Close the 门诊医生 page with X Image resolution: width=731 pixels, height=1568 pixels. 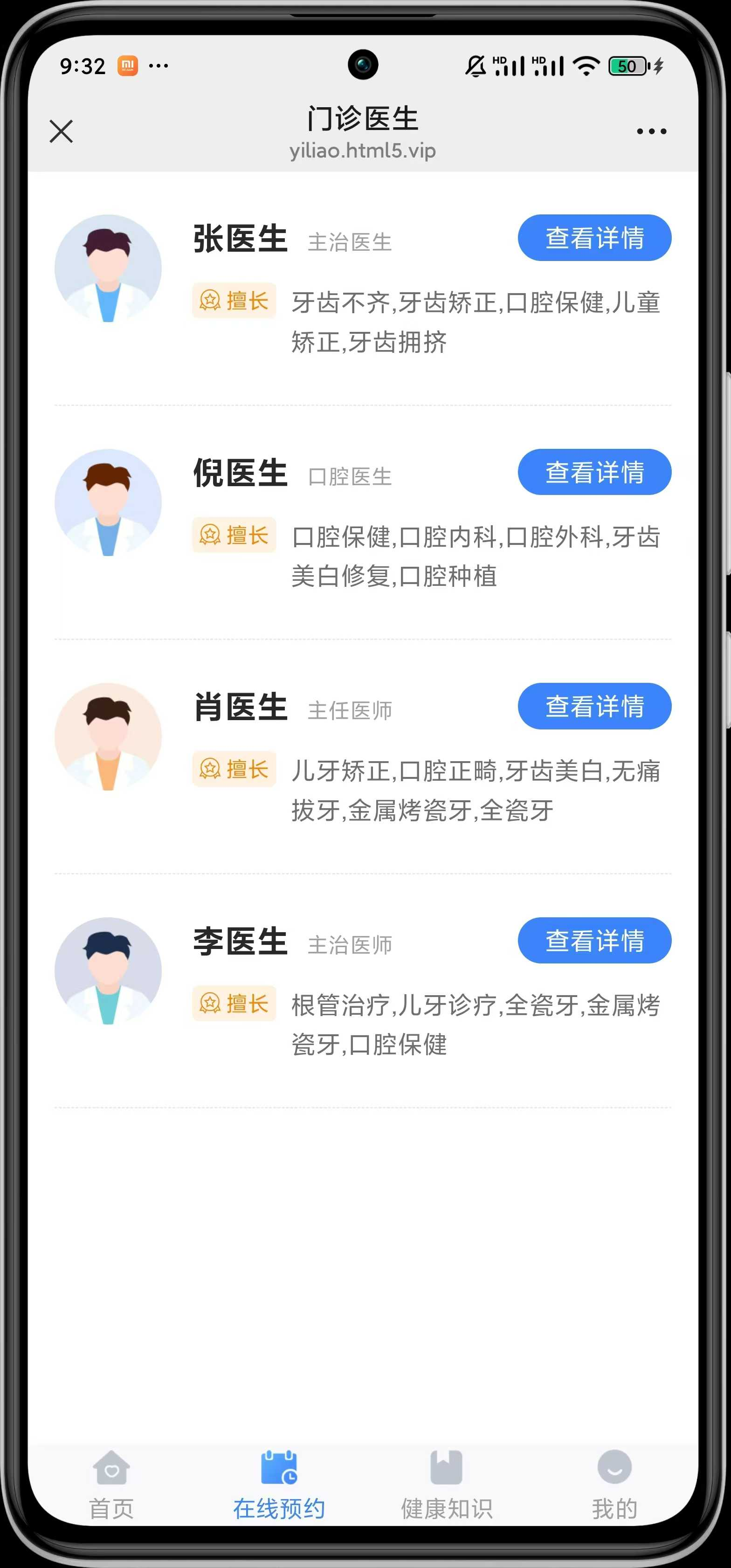(x=61, y=131)
